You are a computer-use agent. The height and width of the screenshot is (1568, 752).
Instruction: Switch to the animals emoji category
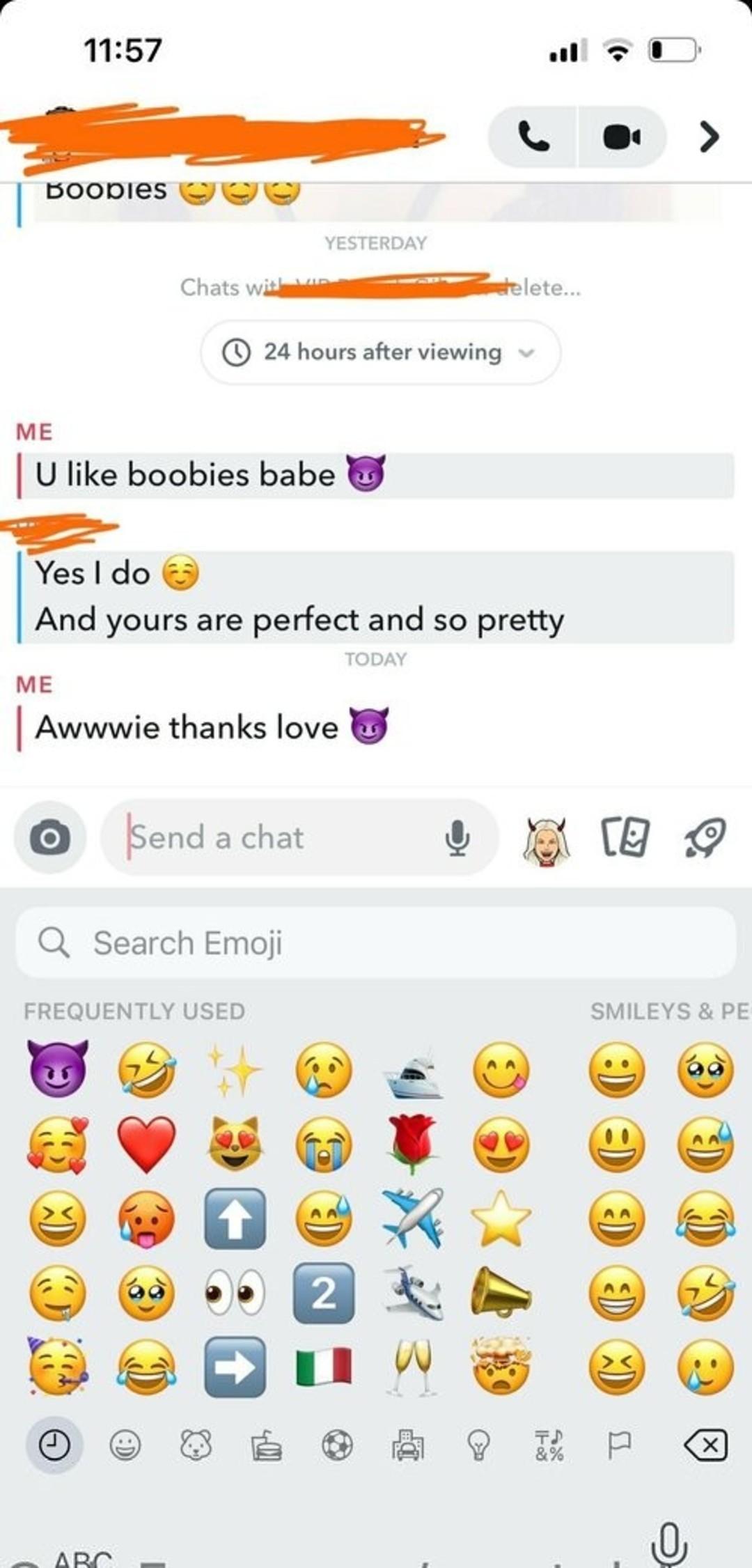(196, 1446)
